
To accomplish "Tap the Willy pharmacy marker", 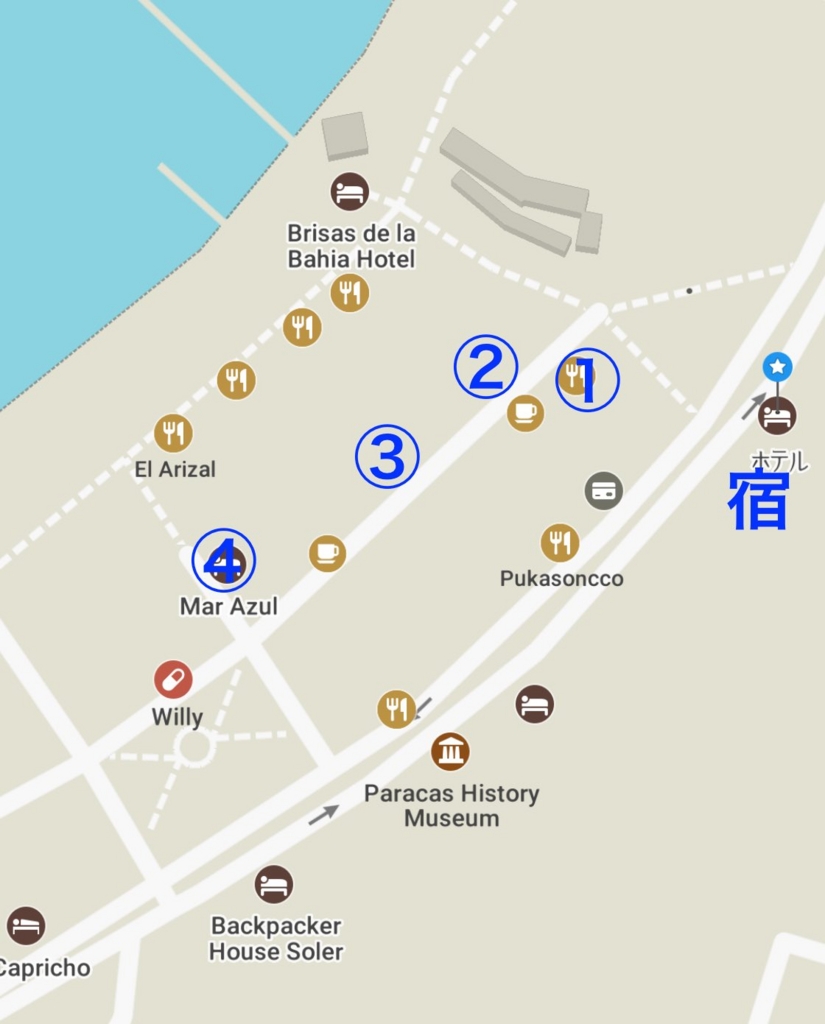I will tap(173, 679).
